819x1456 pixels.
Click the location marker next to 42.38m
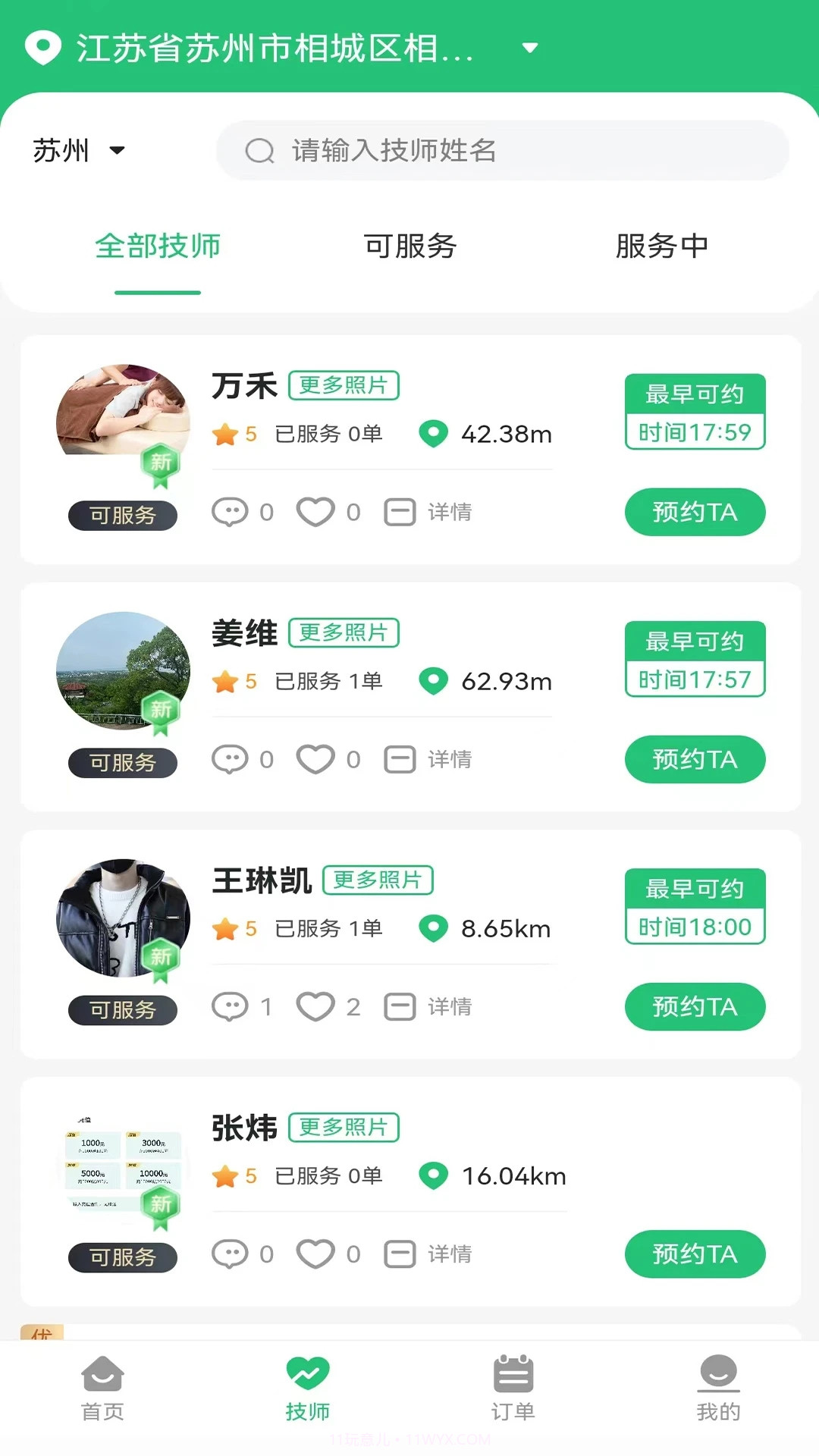click(432, 435)
